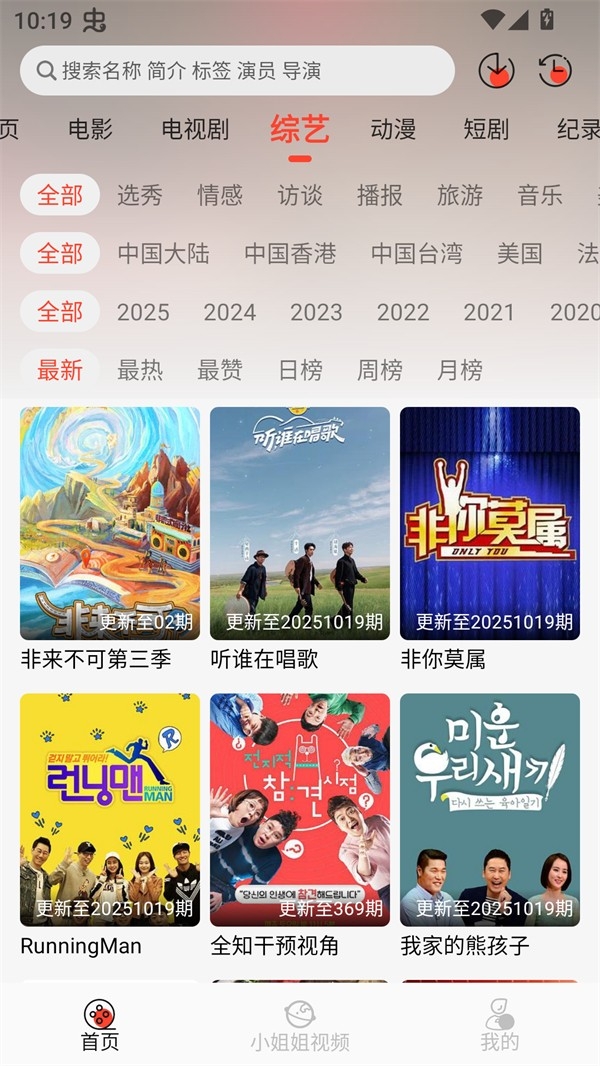This screenshot has width=600, height=1066.
Task: Switch to the 电影 tab
Action: [x=90, y=129]
